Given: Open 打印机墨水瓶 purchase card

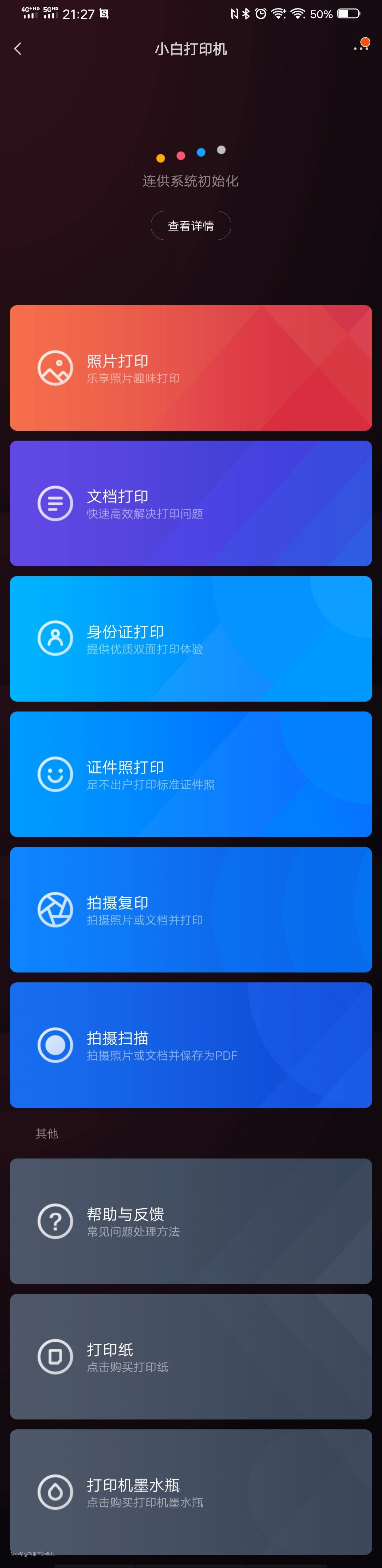Looking at the screenshot, I should 191,1492.
